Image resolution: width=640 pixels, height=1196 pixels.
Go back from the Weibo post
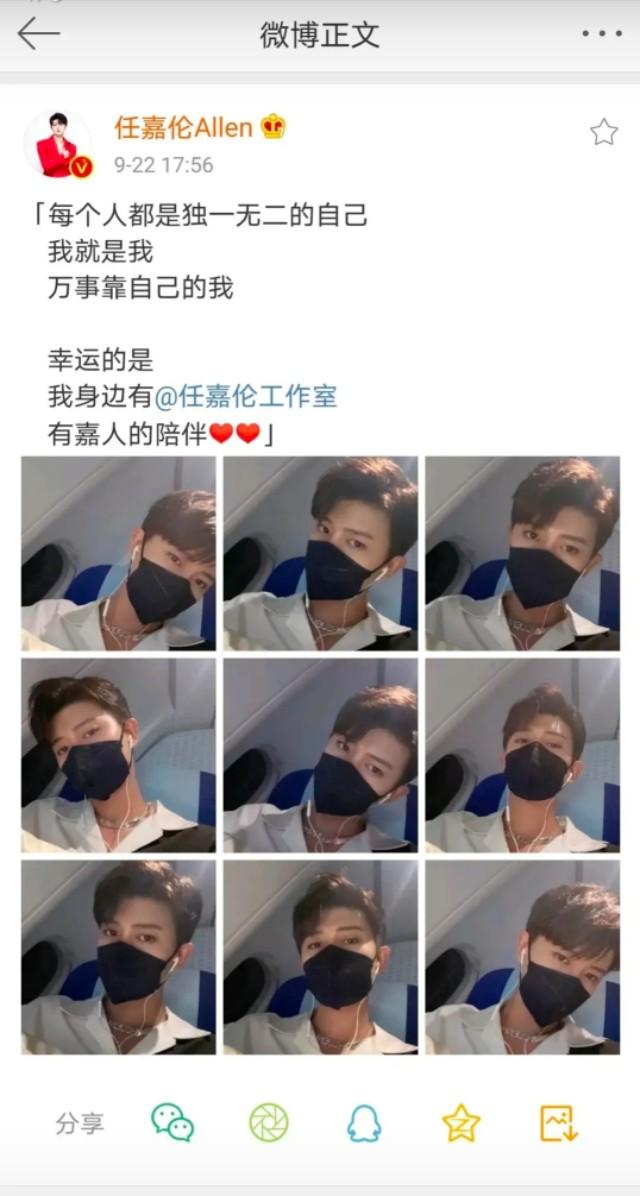(39, 34)
